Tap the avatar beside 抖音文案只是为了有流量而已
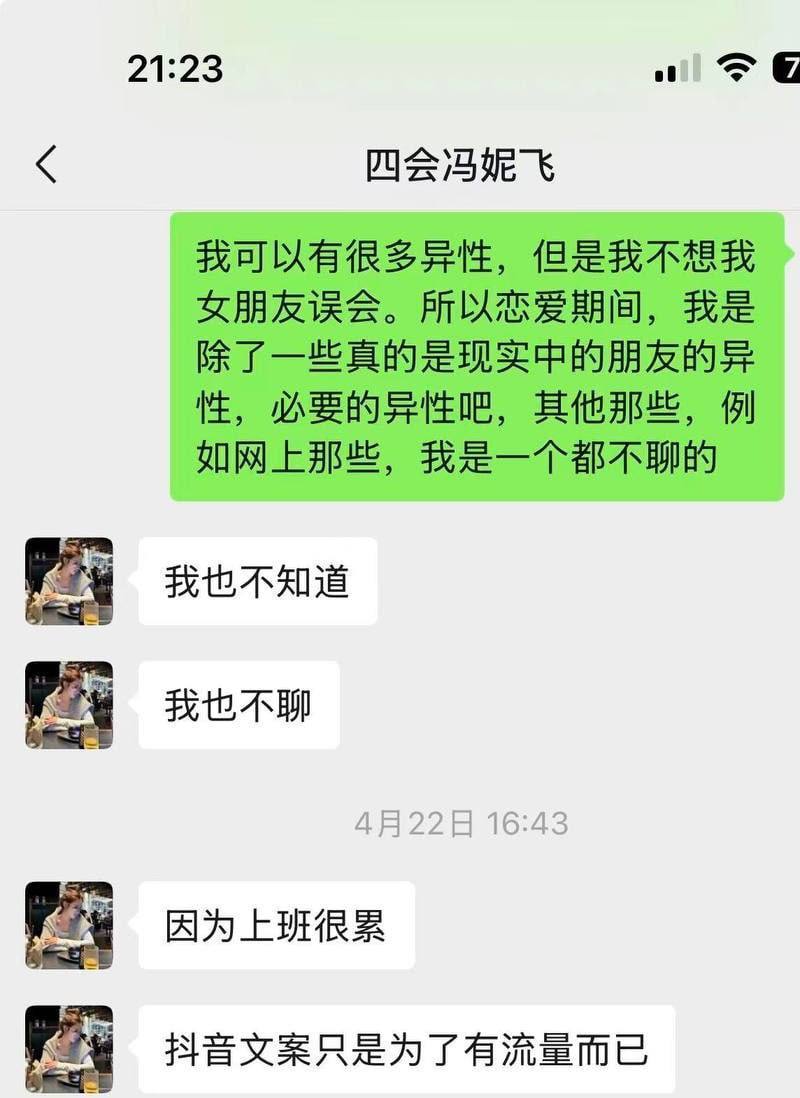This screenshot has height=1098, width=800. 69,1049
